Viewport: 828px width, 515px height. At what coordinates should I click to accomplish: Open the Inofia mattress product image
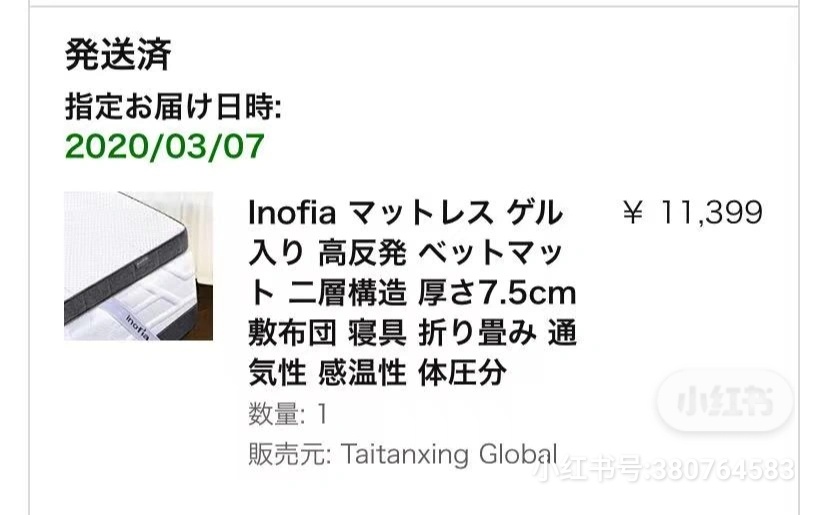coord(138,266)
